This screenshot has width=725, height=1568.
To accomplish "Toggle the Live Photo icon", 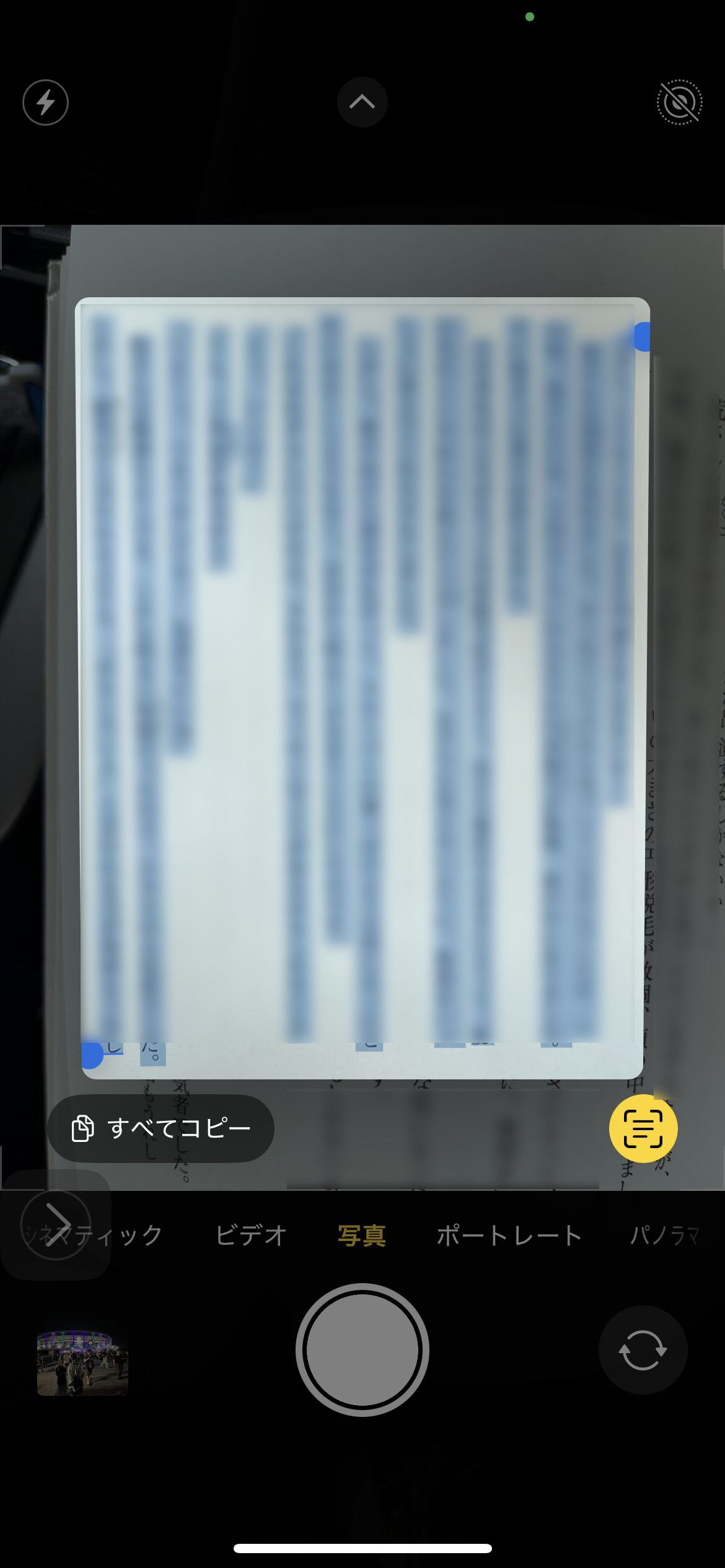I will 679,102.
